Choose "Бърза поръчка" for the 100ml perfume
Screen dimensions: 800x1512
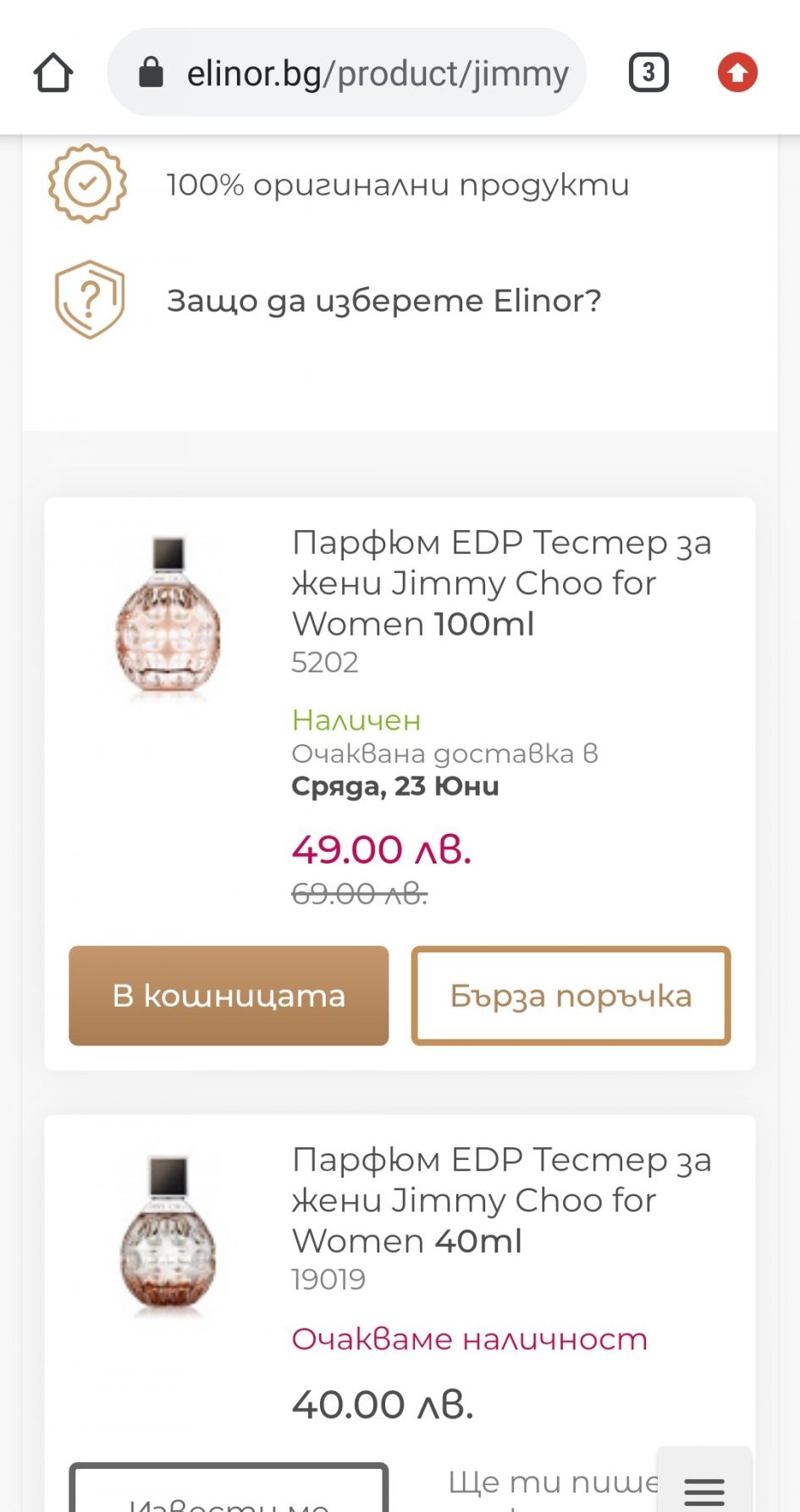click(571, 996)
